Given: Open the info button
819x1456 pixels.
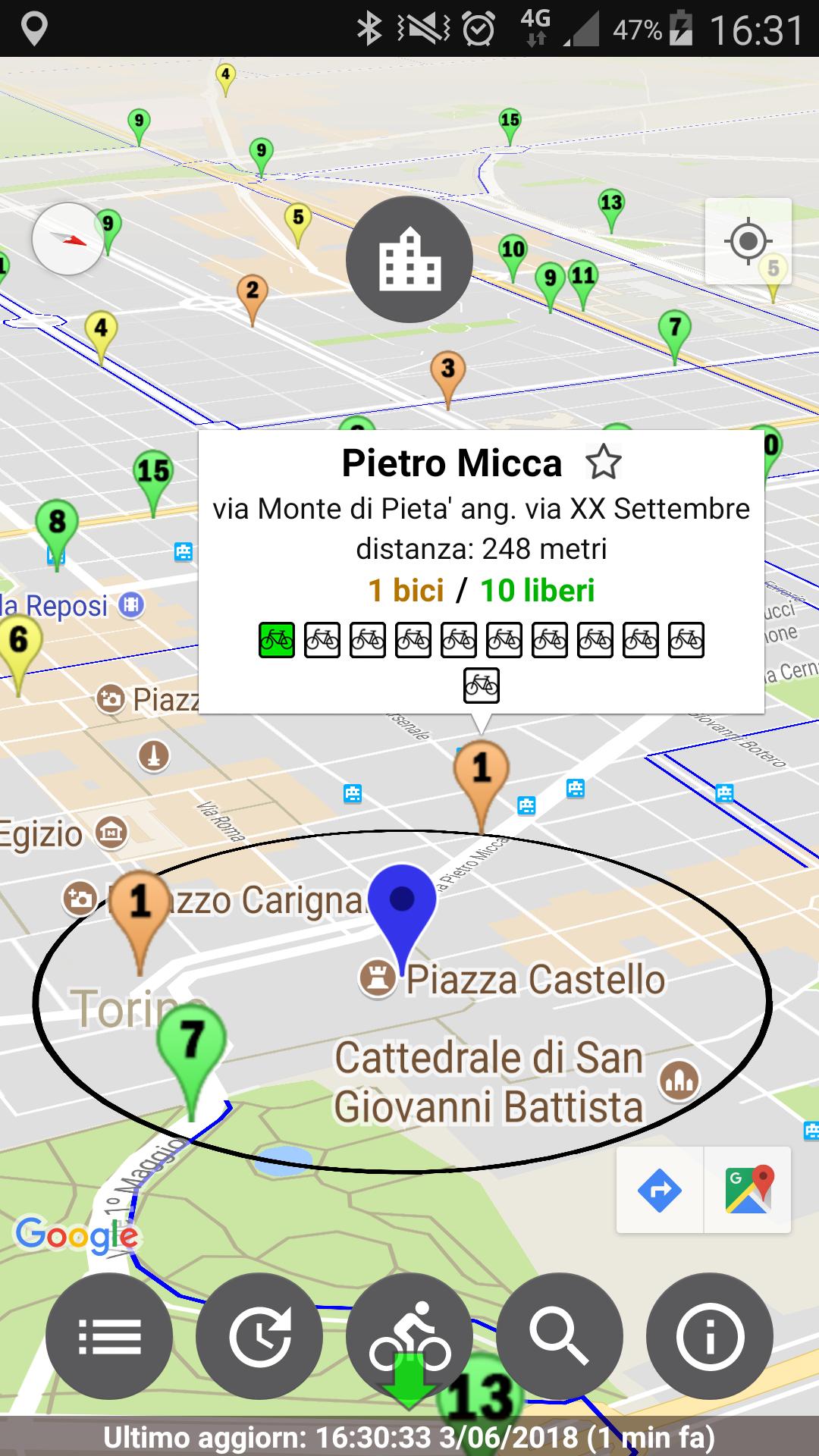Looking at the screenshot, I should click(710, 1335).
